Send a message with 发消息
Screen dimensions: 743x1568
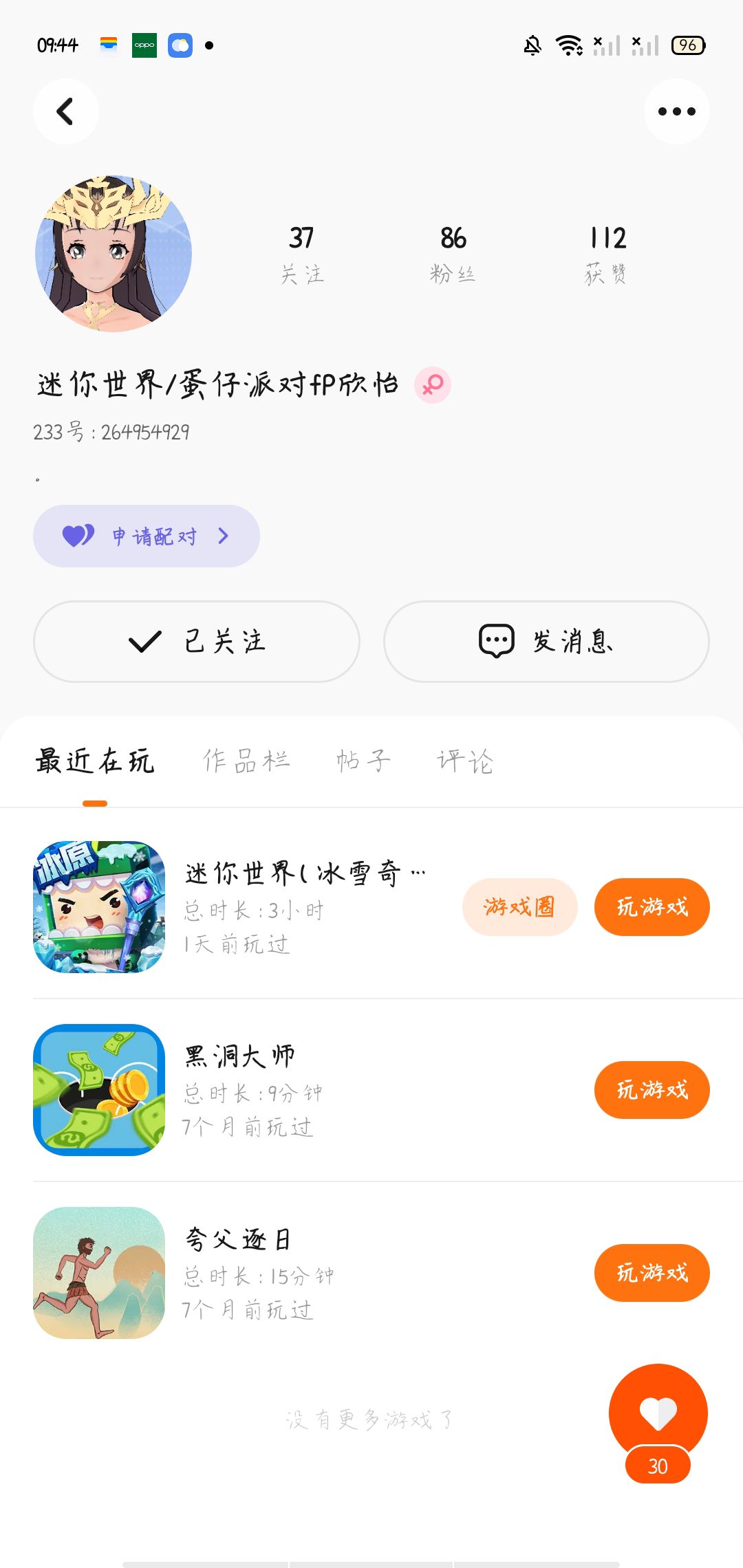click(x=546, y=642)
